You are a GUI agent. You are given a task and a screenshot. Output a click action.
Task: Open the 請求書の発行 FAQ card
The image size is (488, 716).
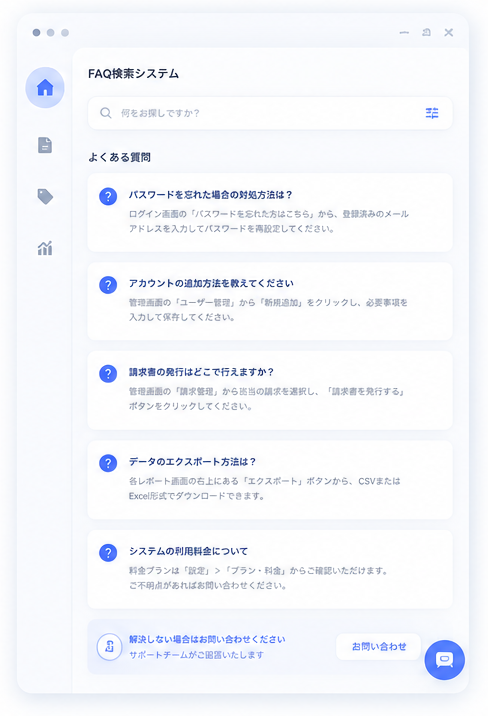[x=270, y=390]
